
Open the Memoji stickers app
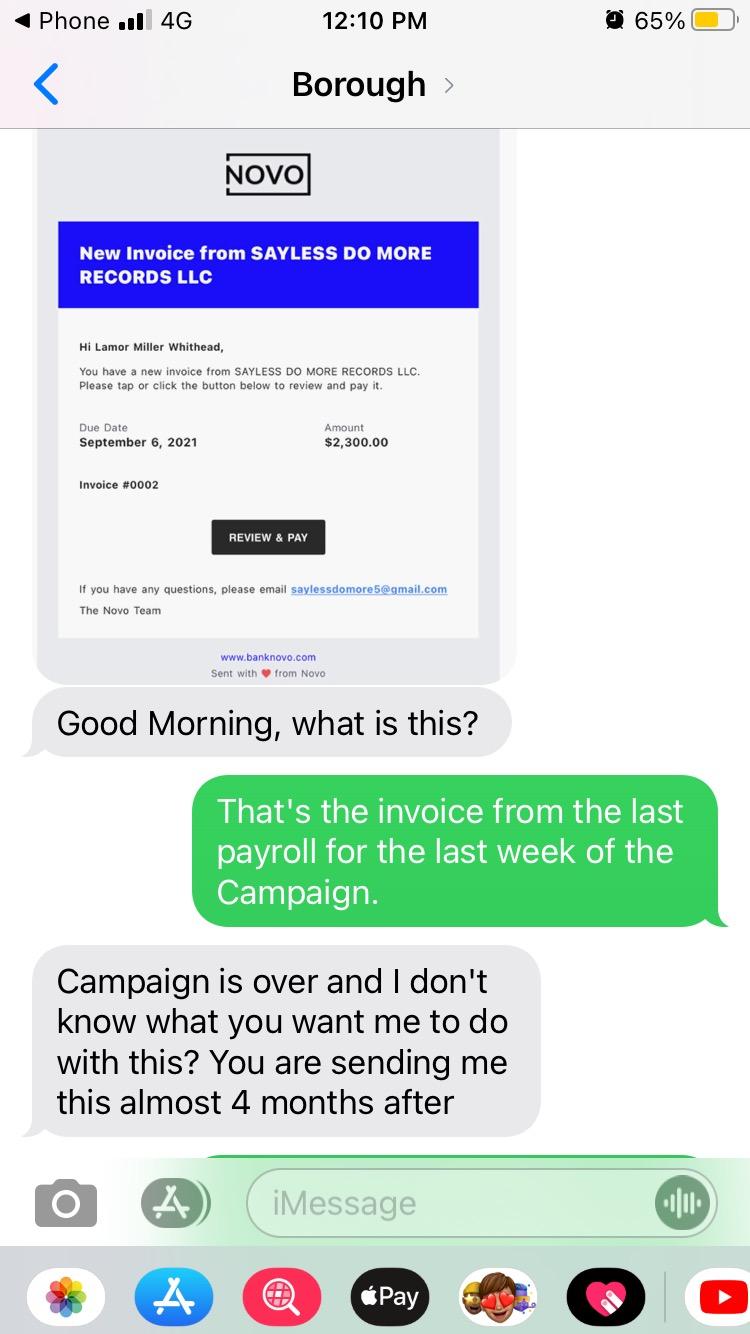point(498,1297)
